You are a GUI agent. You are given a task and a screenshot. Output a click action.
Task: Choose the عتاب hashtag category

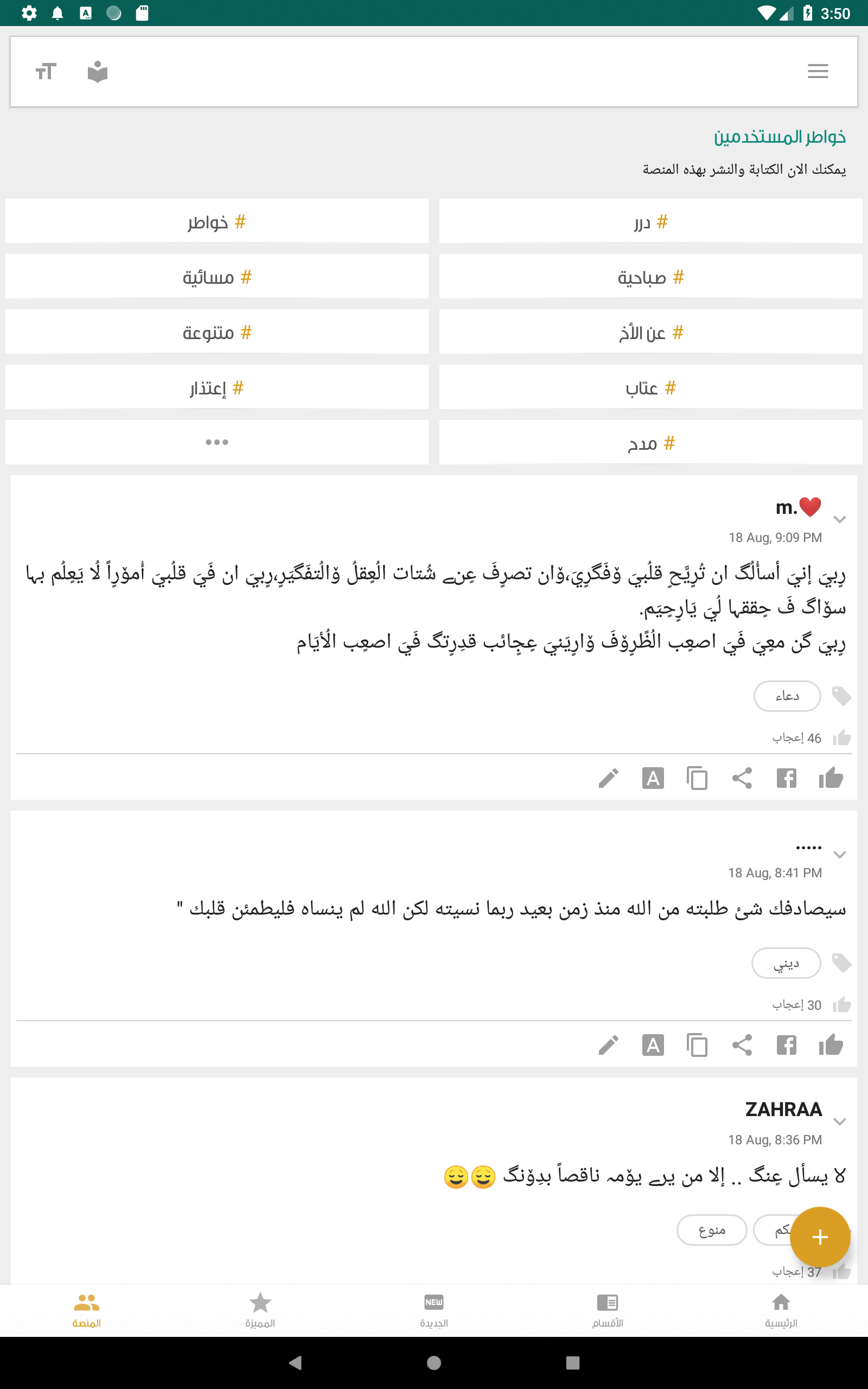tap(650, 387)
